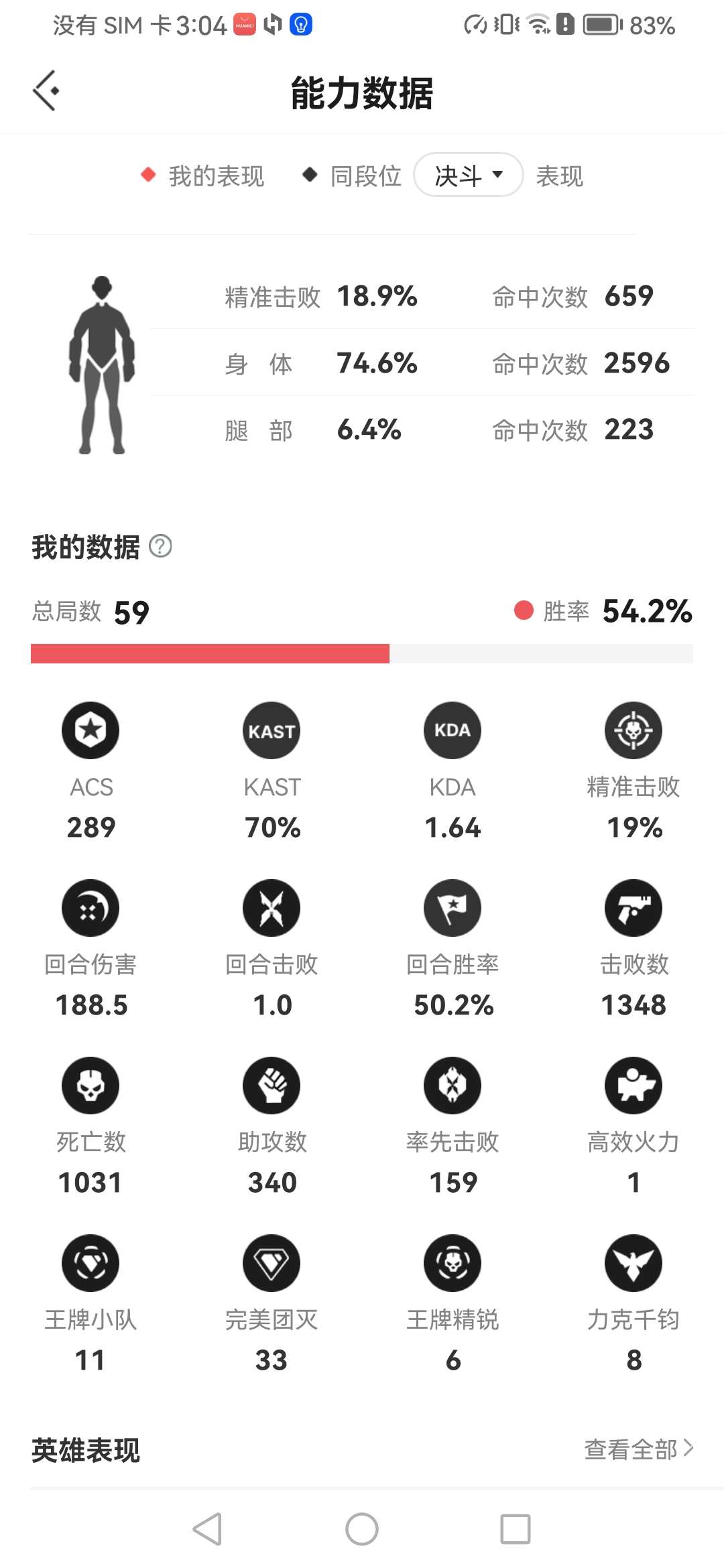Open the help icon beside 我的数据
Image resolution: width=724 pixels, height=1568 pixels.
pos(160,547)
